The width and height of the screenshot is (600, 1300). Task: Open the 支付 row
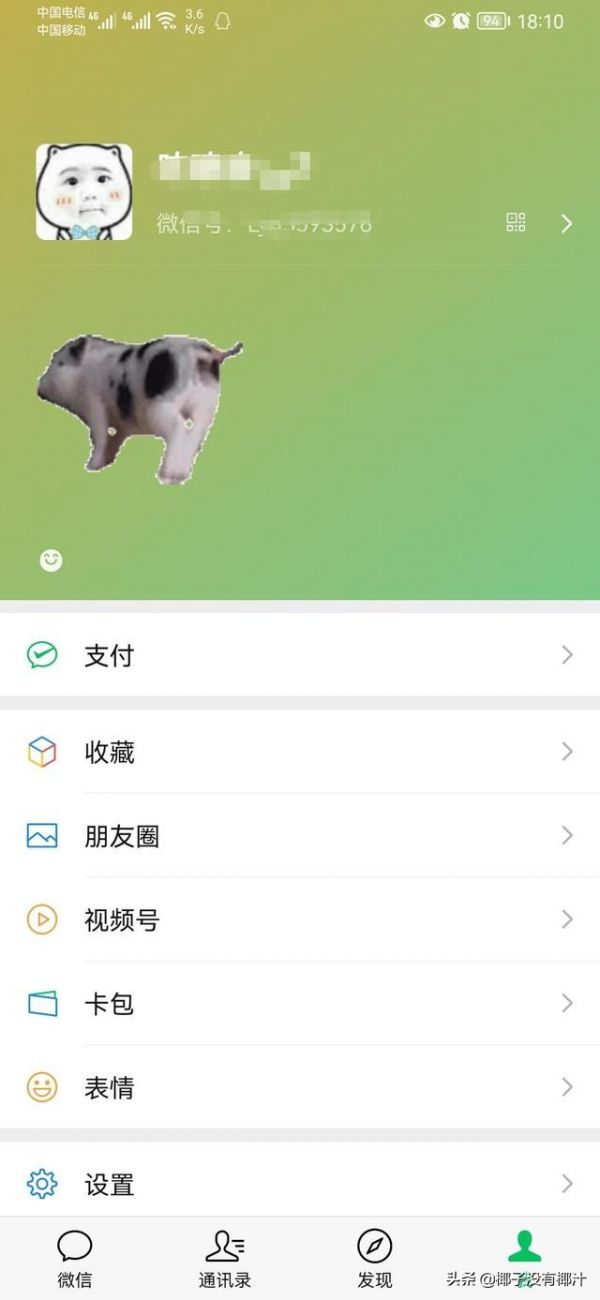click(x=300, y=655)
